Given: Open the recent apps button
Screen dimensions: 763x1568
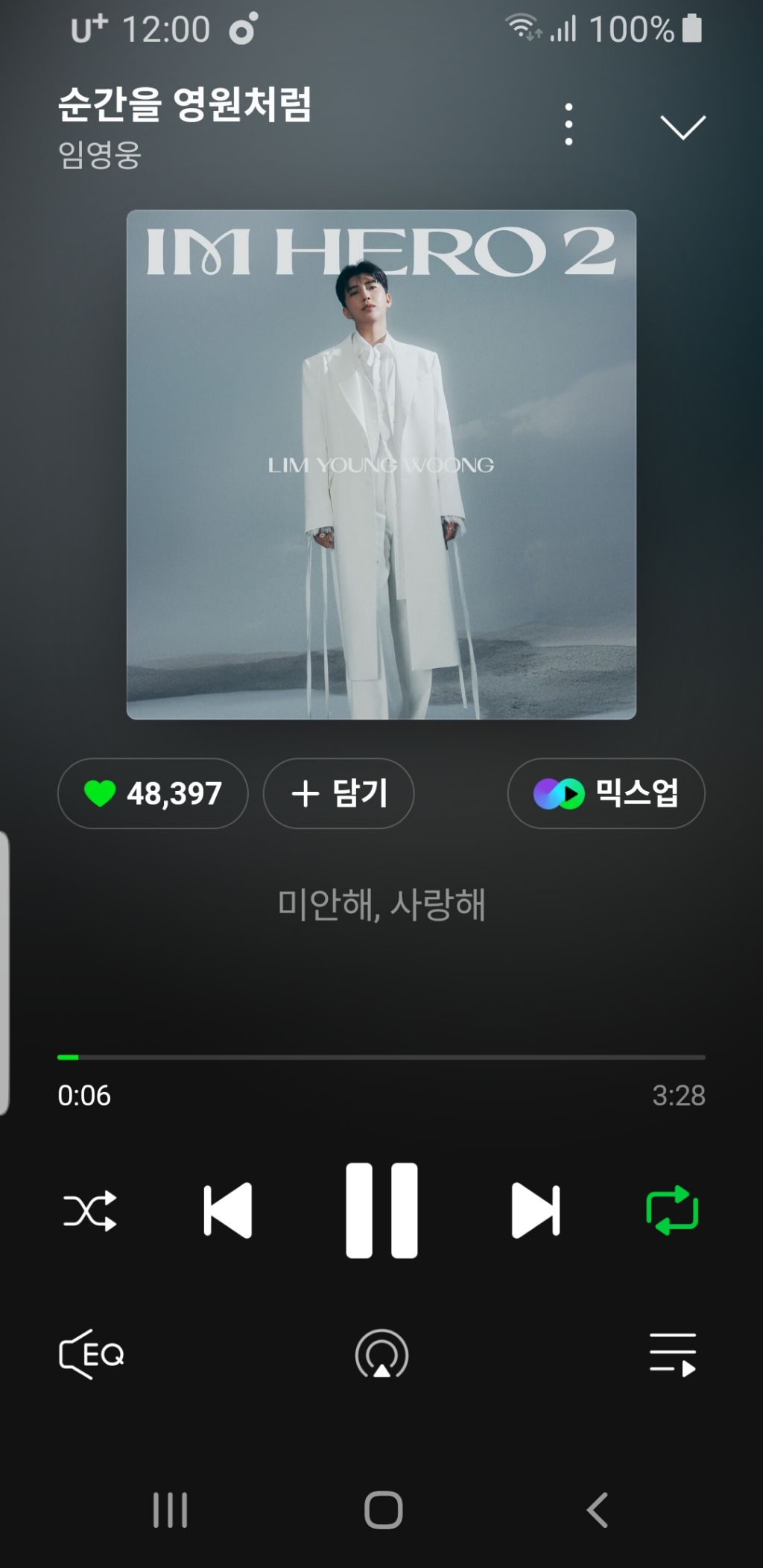Looking at the screenshot, I should pos(170,1510).
